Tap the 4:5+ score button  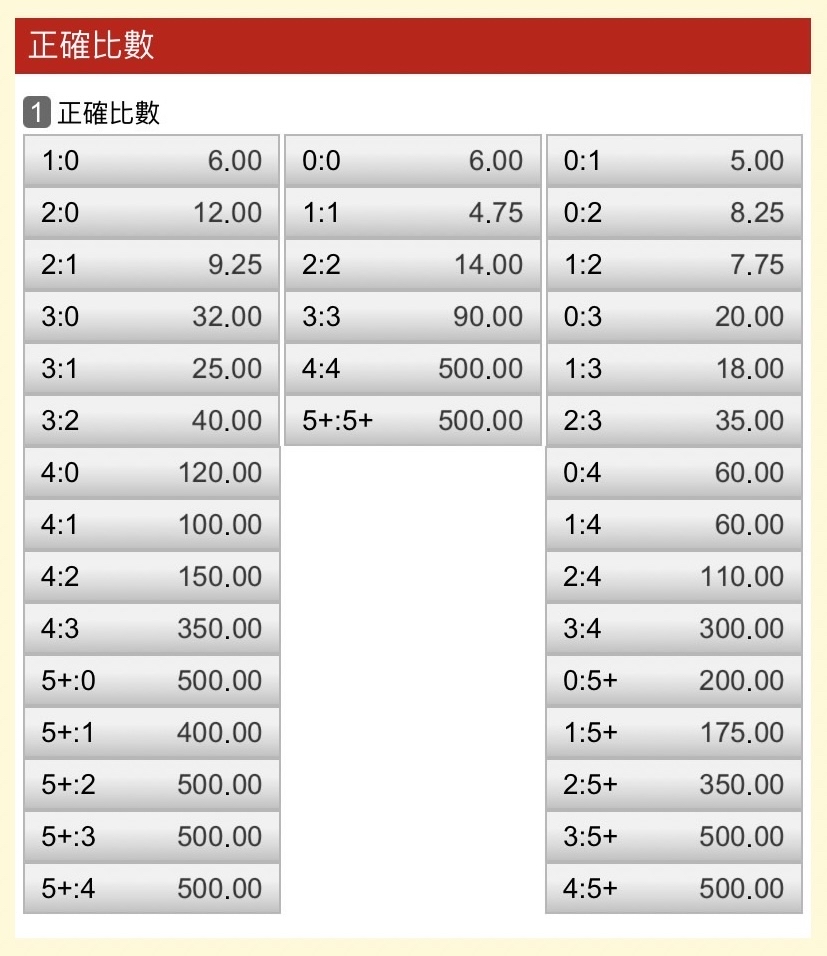click(x=673, y=889)
